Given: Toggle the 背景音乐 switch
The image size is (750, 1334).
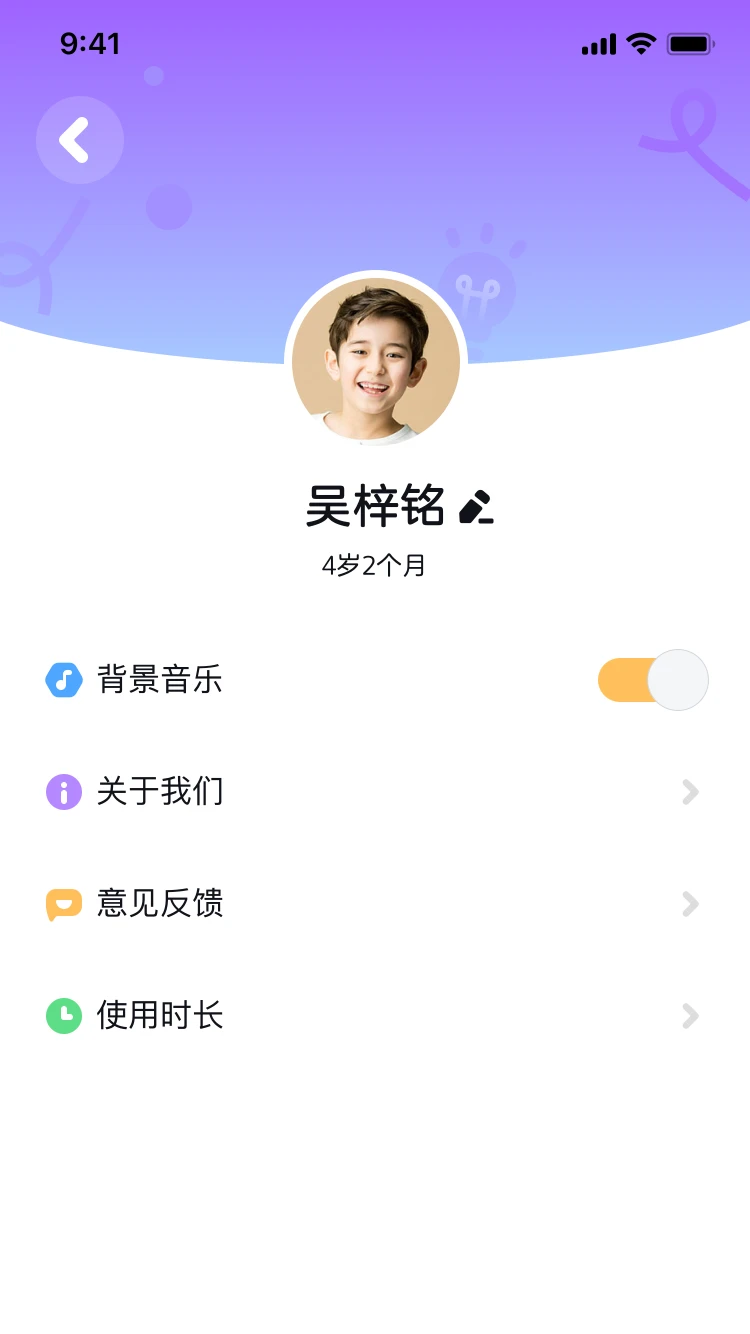Looking at the screenshot, I should tap(652, 680).
